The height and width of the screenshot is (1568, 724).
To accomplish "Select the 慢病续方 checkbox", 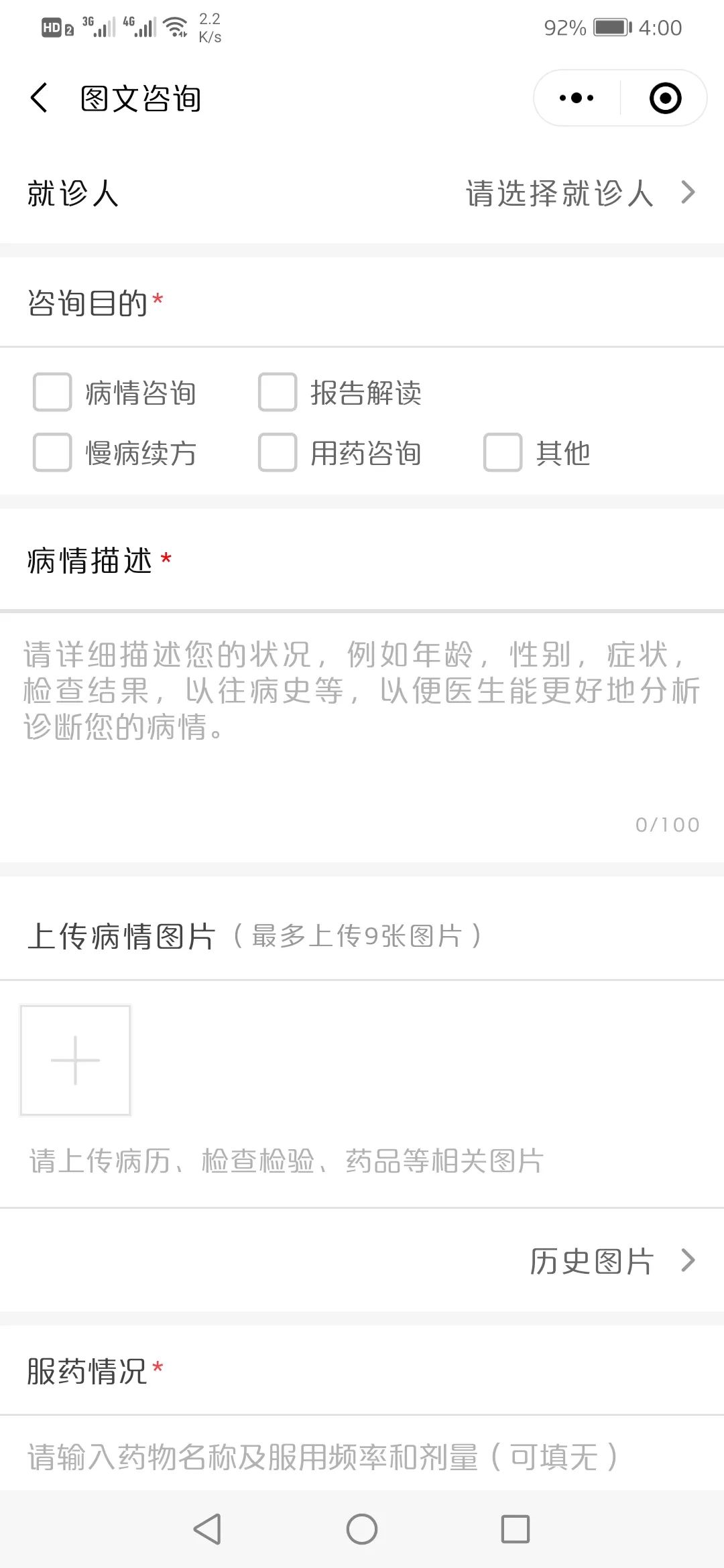I will (52, 452).
